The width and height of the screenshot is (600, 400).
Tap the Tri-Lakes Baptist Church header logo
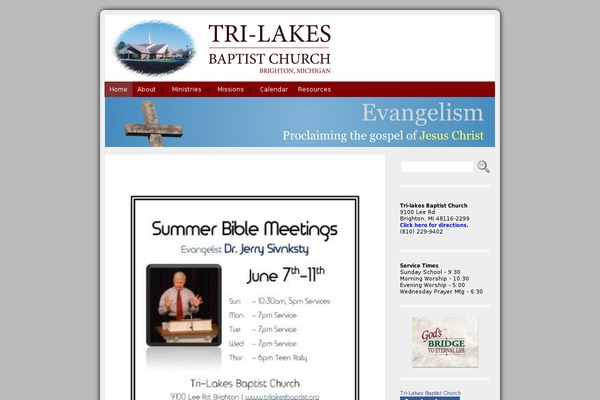click(224, 47)
